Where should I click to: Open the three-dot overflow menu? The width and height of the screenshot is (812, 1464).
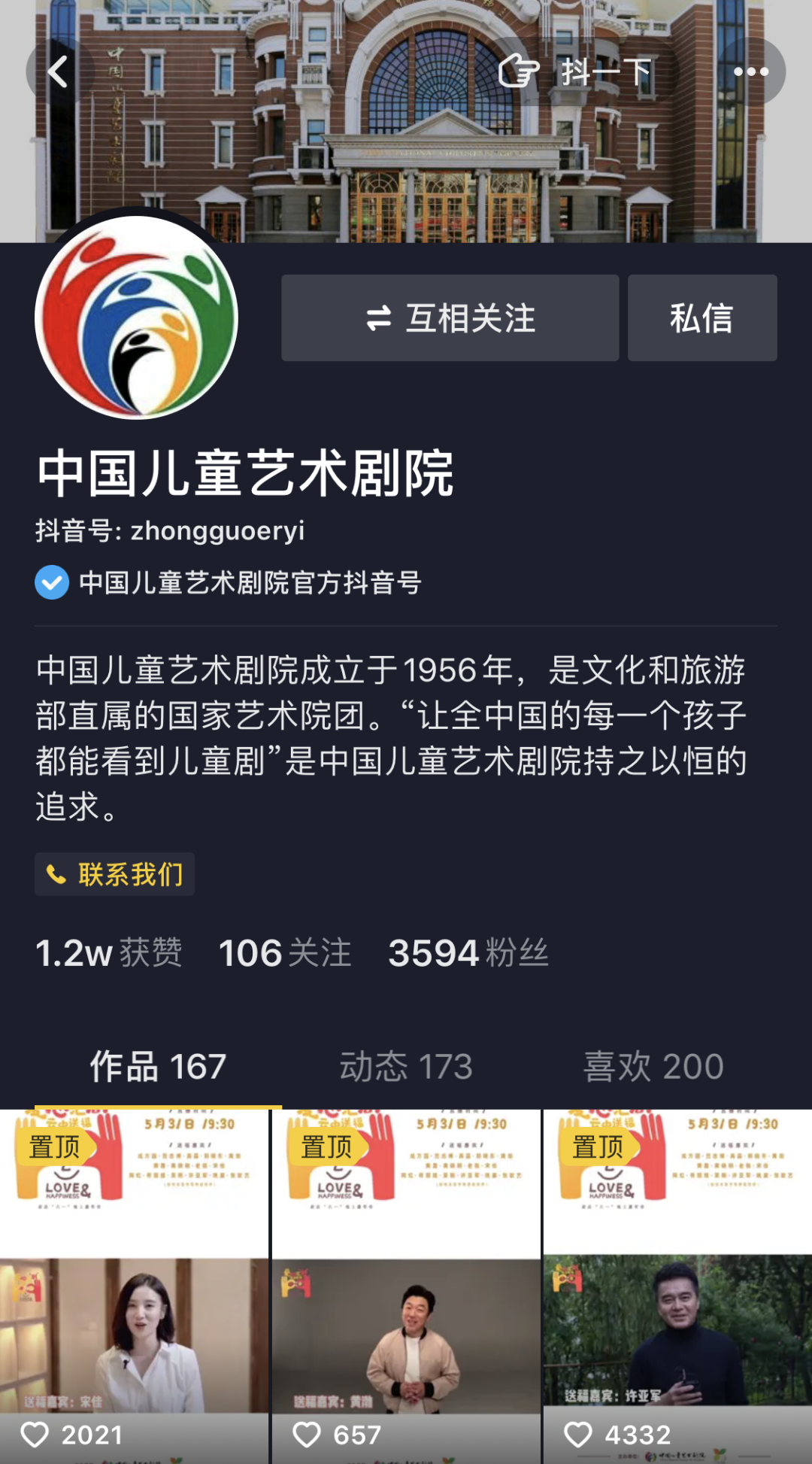click(x=750, y=72)
